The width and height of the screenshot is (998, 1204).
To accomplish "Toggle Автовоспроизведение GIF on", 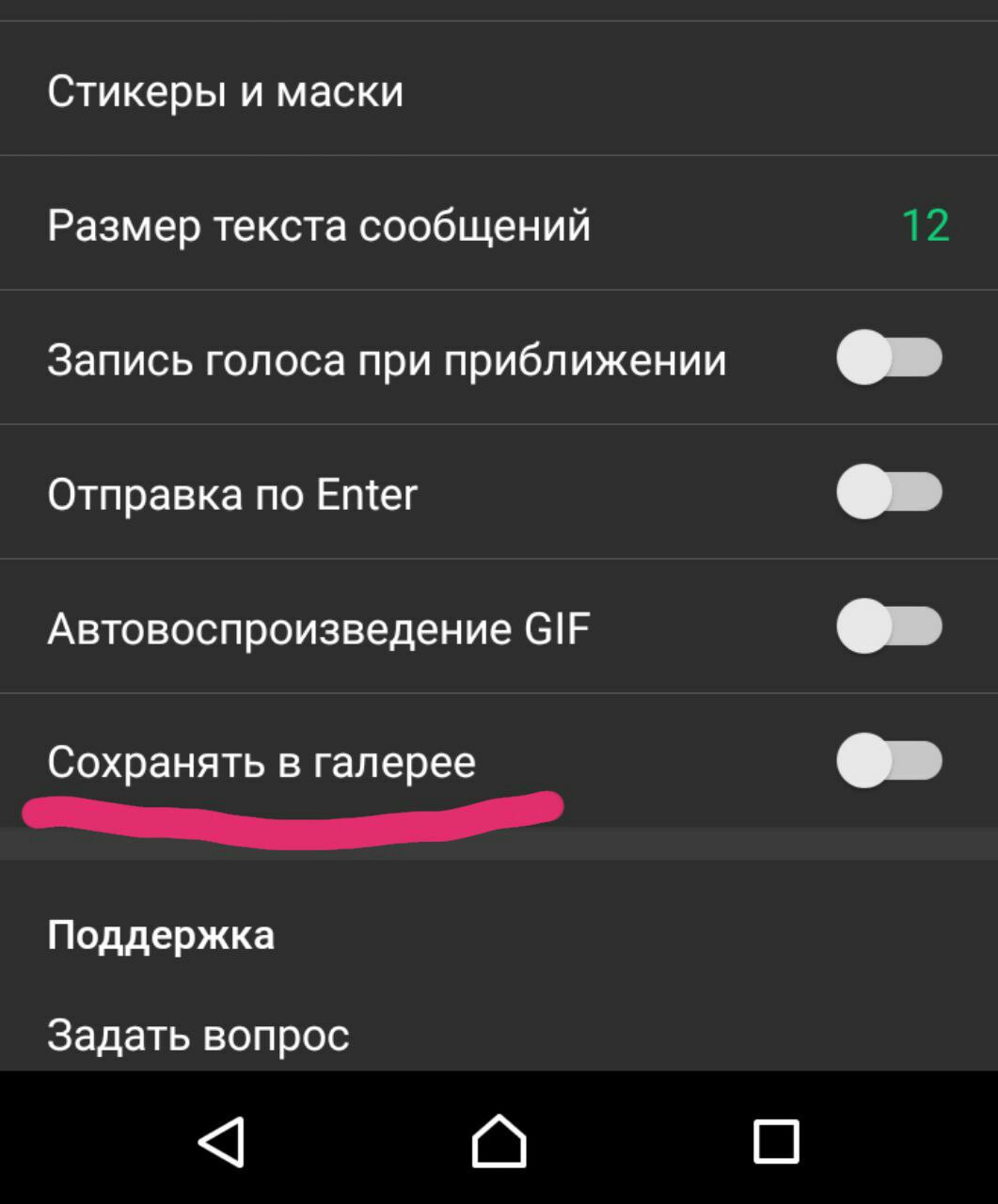I will (x=889, y=626).
